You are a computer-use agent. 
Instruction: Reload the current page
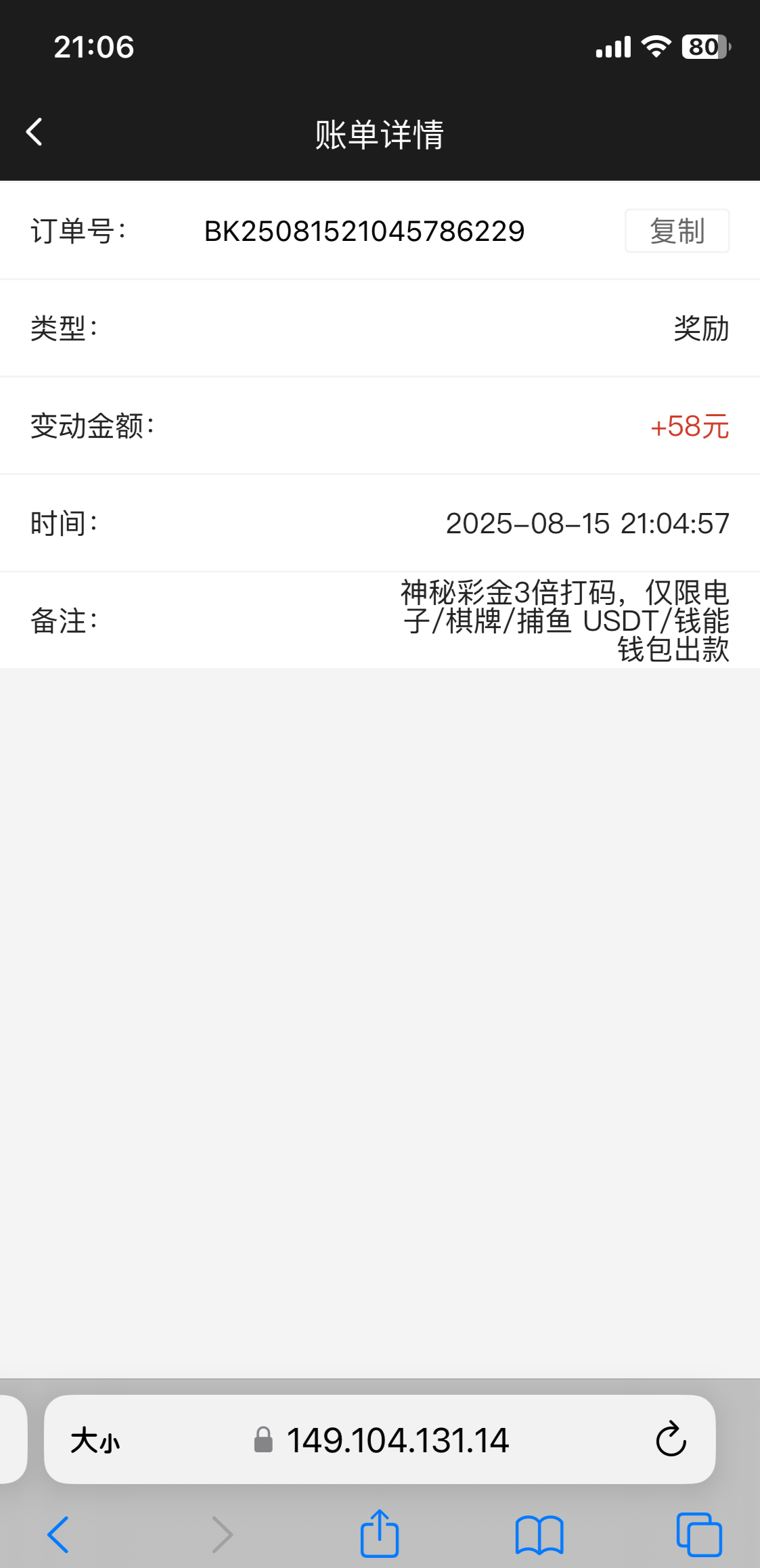671,1439
